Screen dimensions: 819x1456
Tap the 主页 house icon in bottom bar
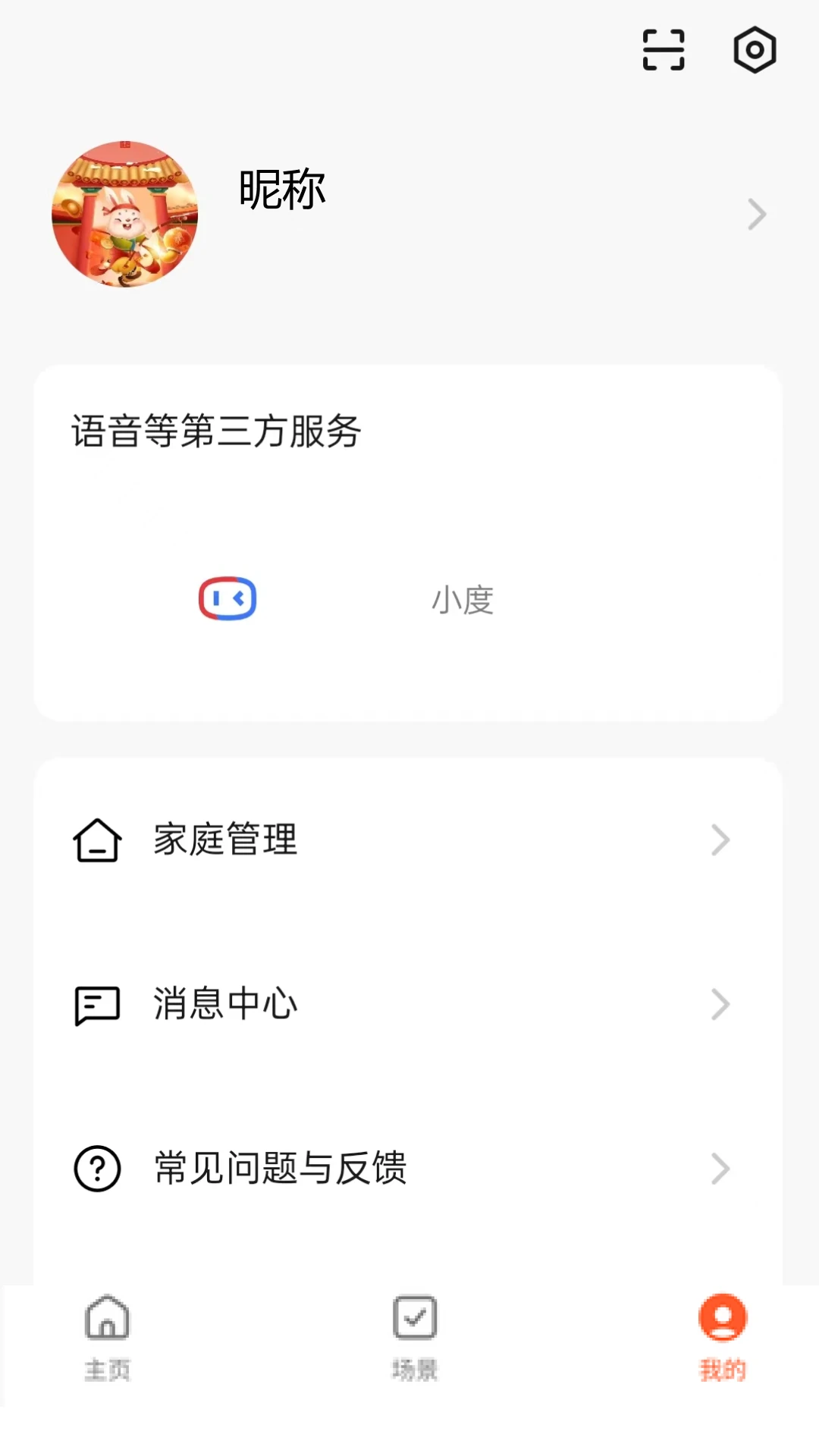coord(106,1317)
